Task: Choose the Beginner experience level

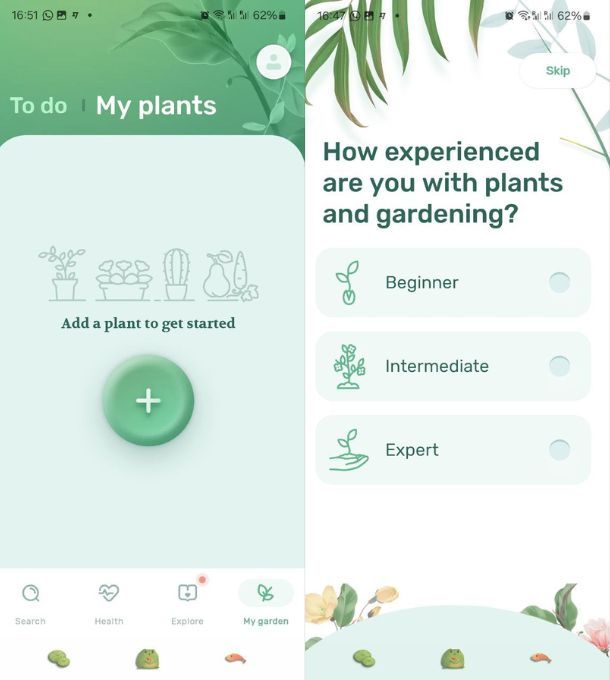Action: [x=453, y=283]
